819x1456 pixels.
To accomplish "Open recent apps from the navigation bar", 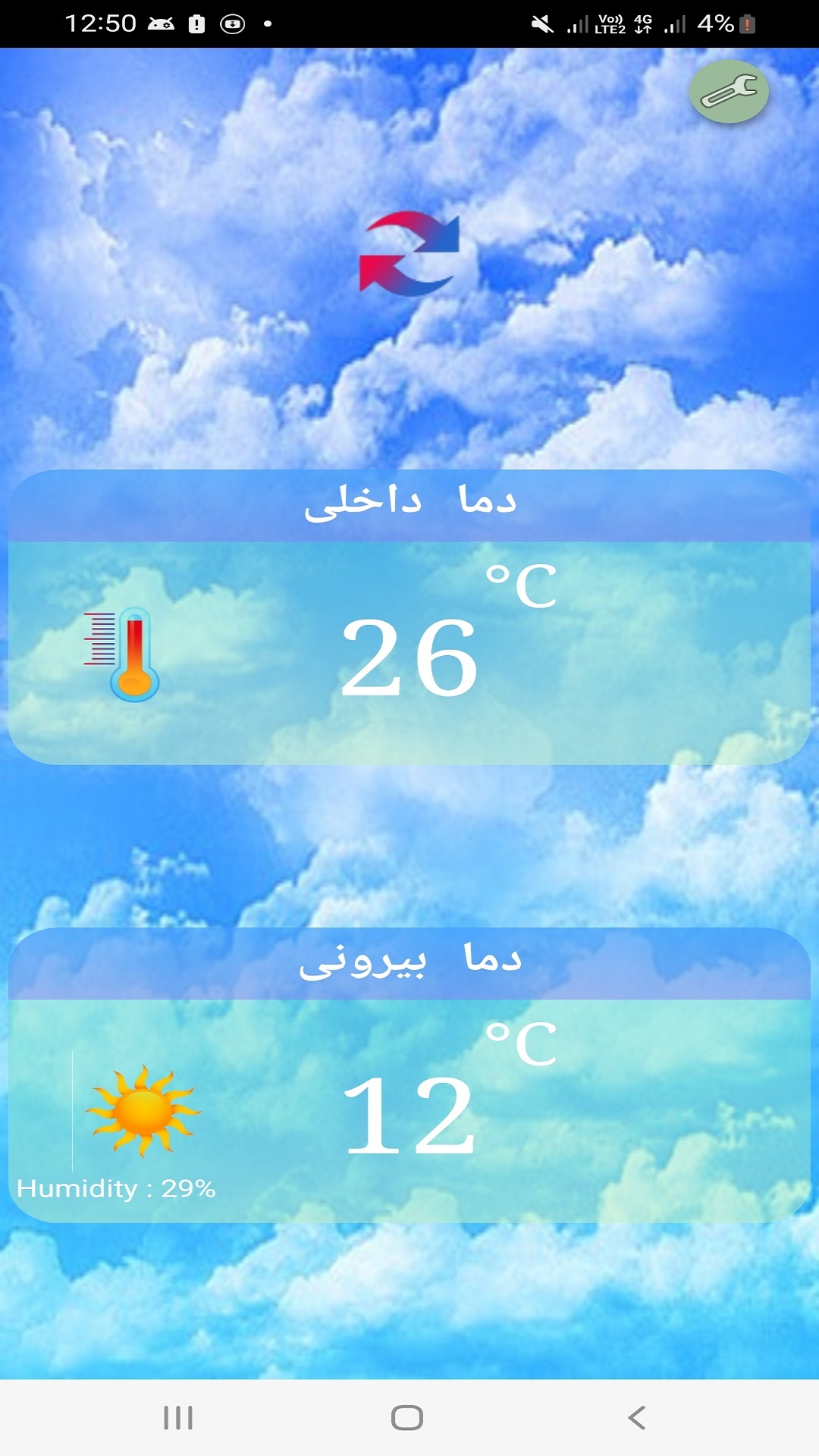I will click(178, 1417).
